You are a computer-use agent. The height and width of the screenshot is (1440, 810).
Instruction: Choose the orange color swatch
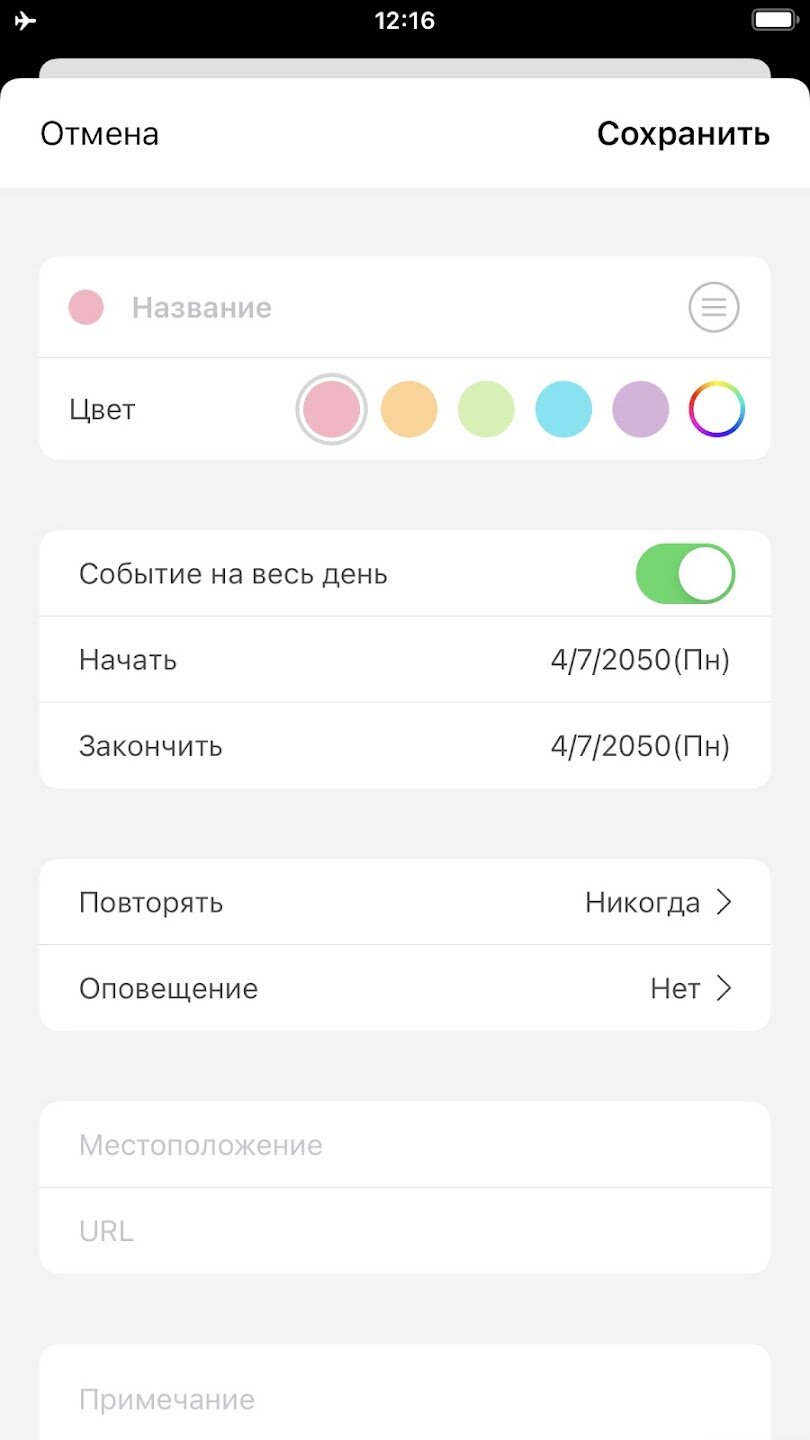409,409
